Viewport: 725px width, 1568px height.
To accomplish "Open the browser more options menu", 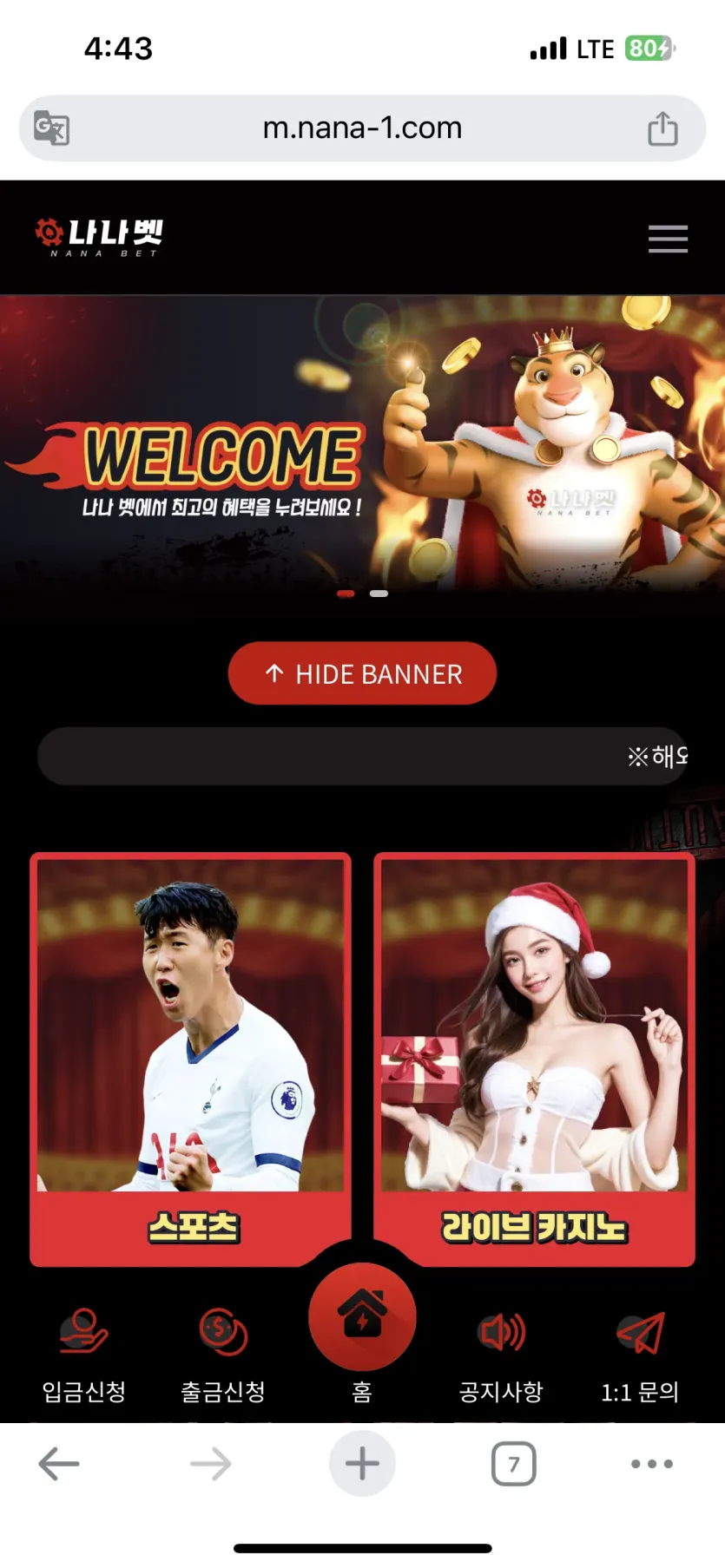I will [652, 1464].
